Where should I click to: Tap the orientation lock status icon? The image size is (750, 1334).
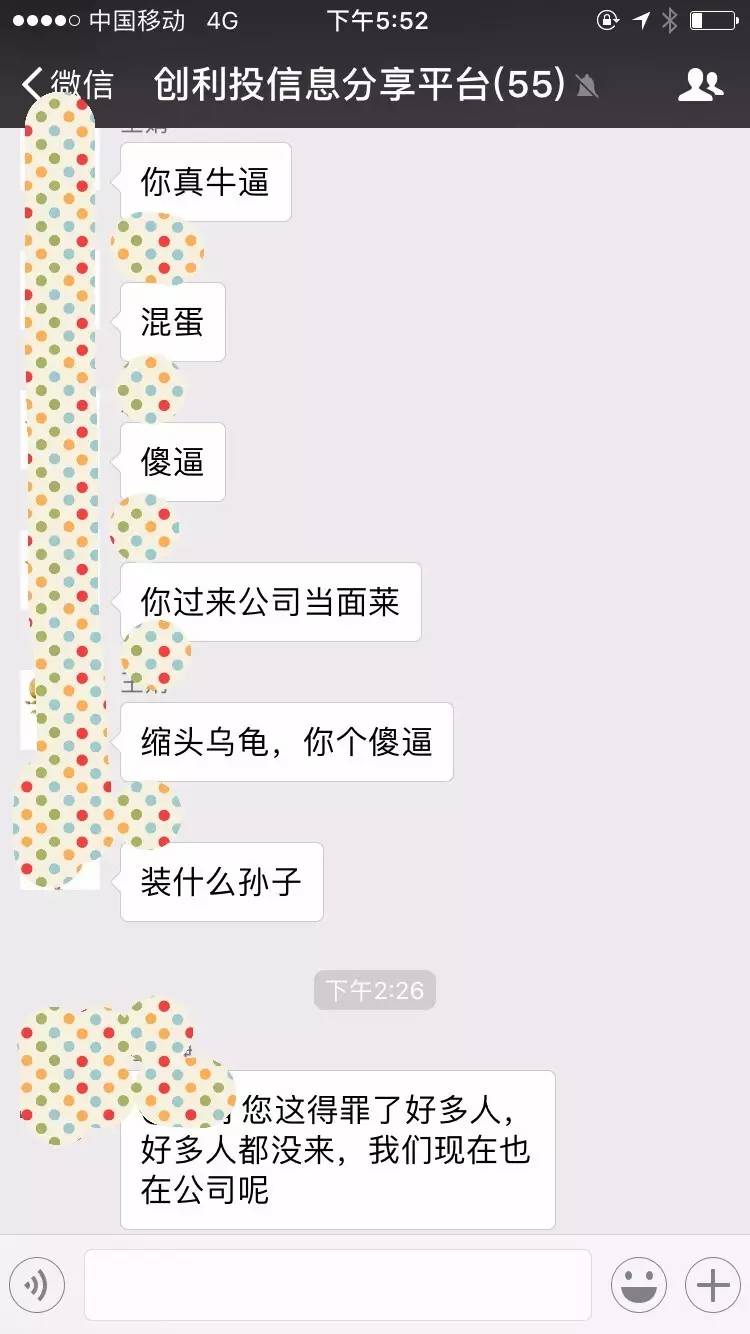pyautogui.click(x=608, y=18)
